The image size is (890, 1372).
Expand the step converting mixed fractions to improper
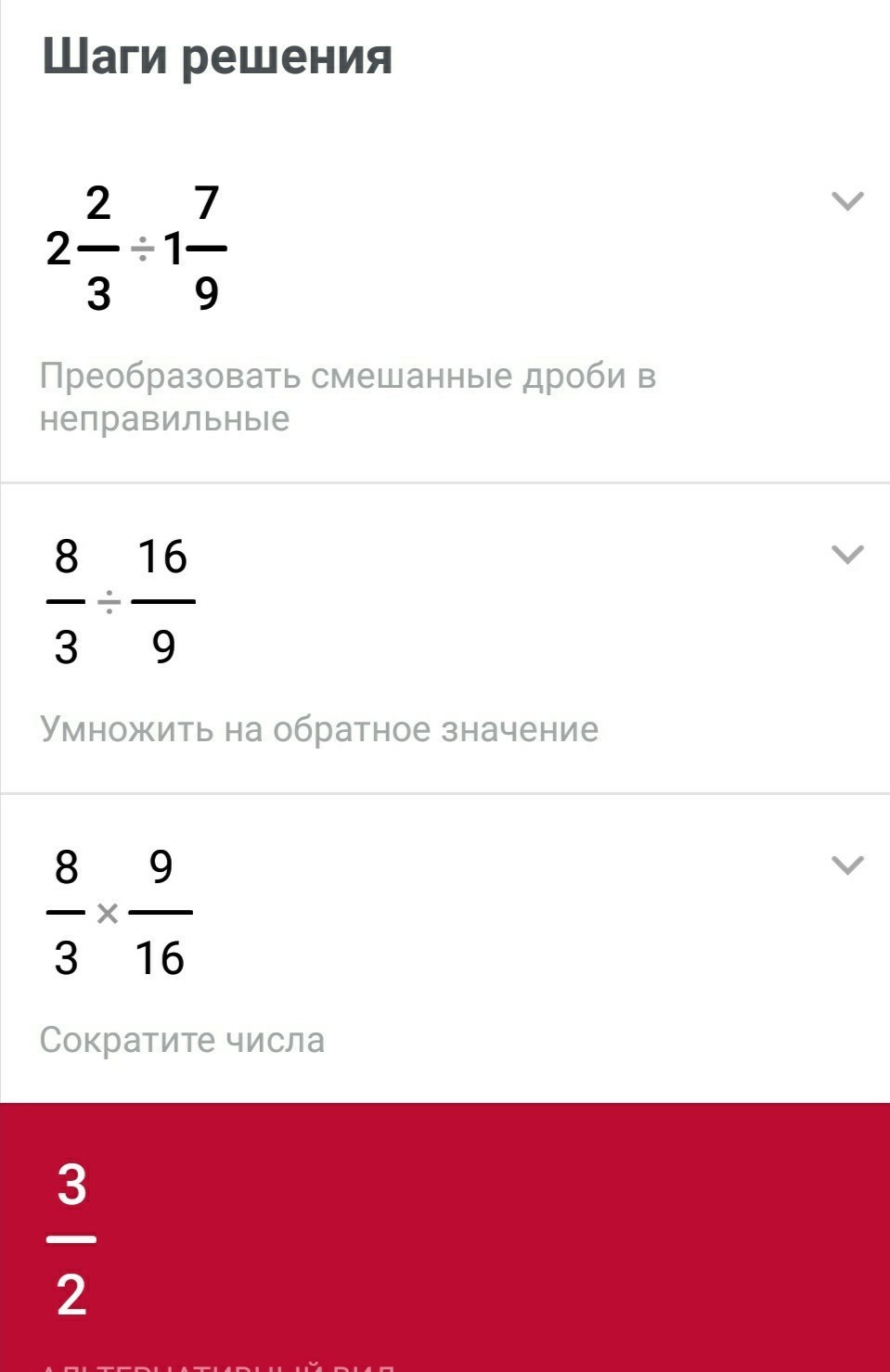click(847, 201)
